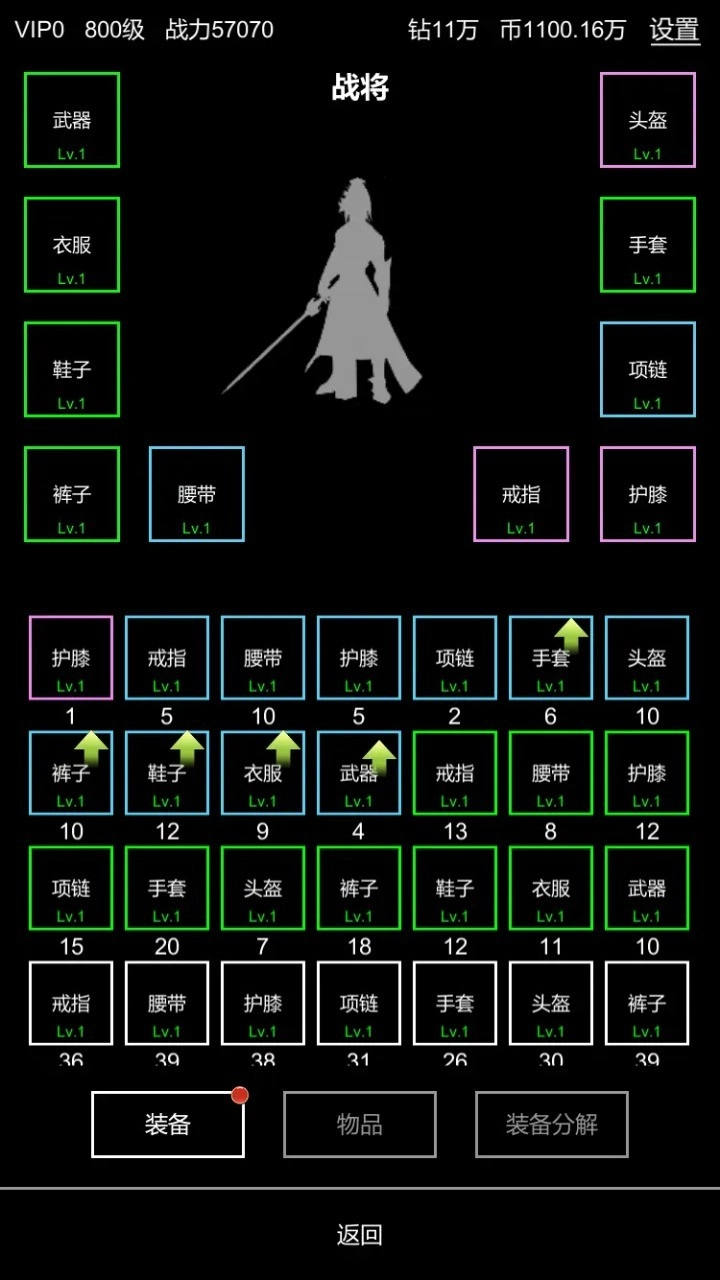
Task: Select the equipped 武器 weapon slot
Action: (72, 120)
